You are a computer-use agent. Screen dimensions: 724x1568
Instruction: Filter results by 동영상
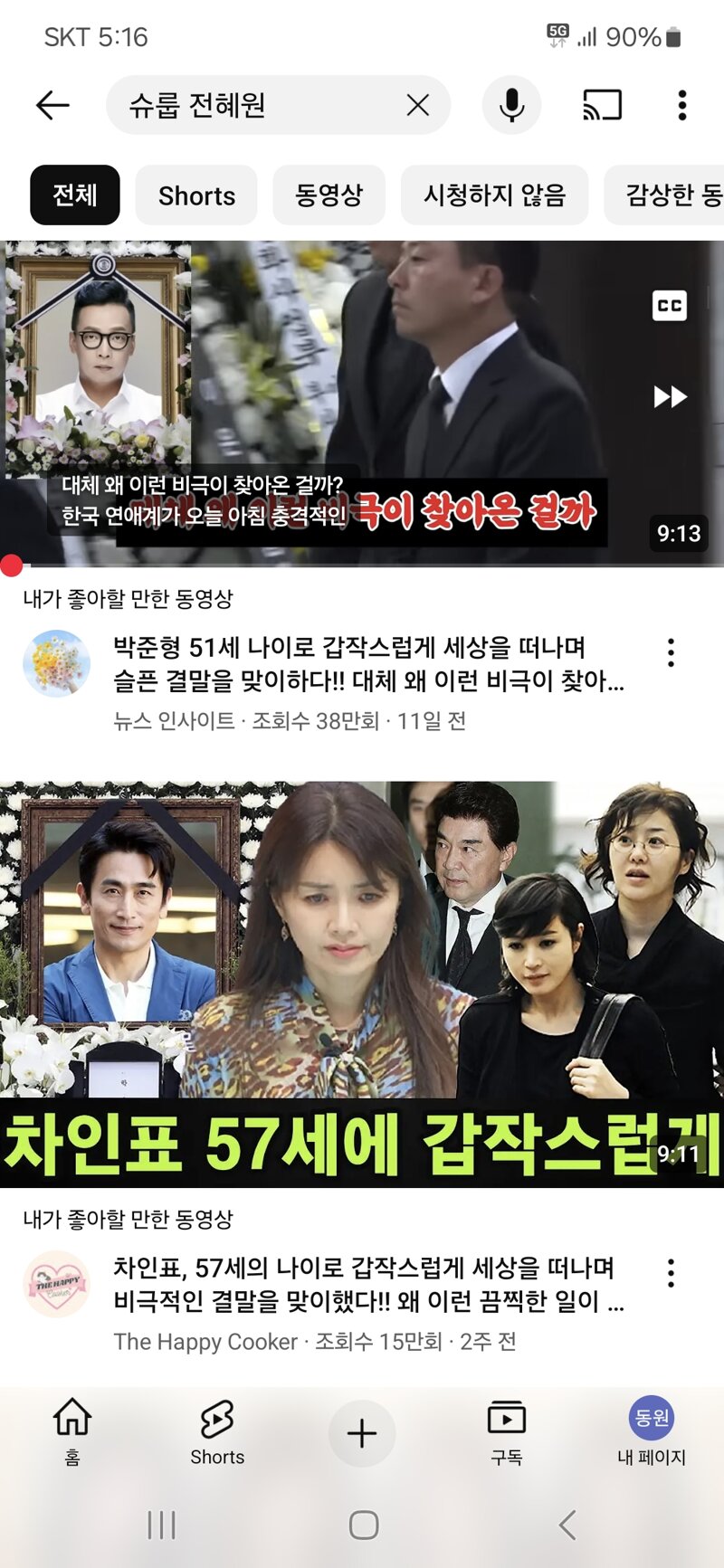coord(329,195)
